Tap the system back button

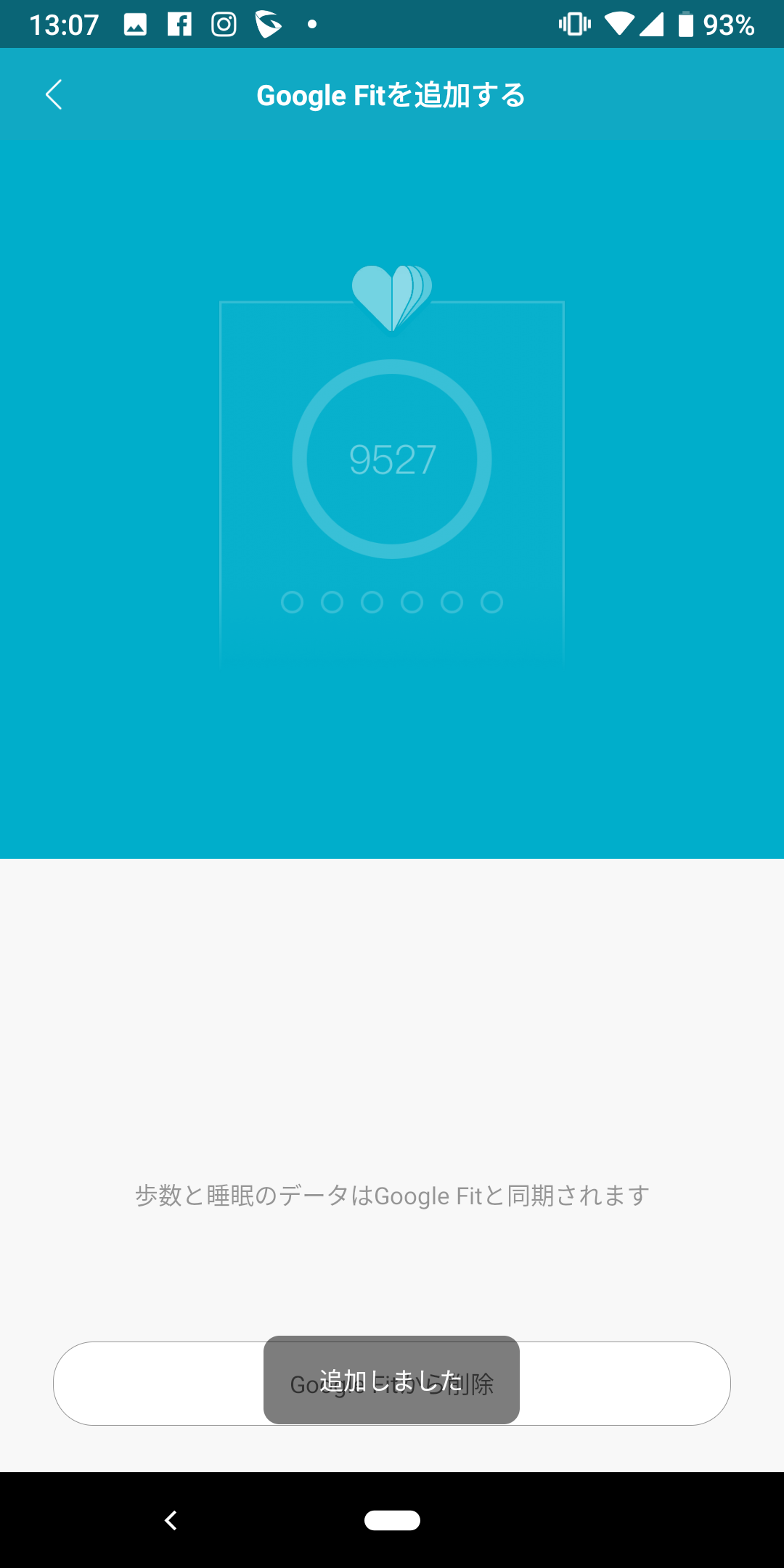(x=171, y=1520)
